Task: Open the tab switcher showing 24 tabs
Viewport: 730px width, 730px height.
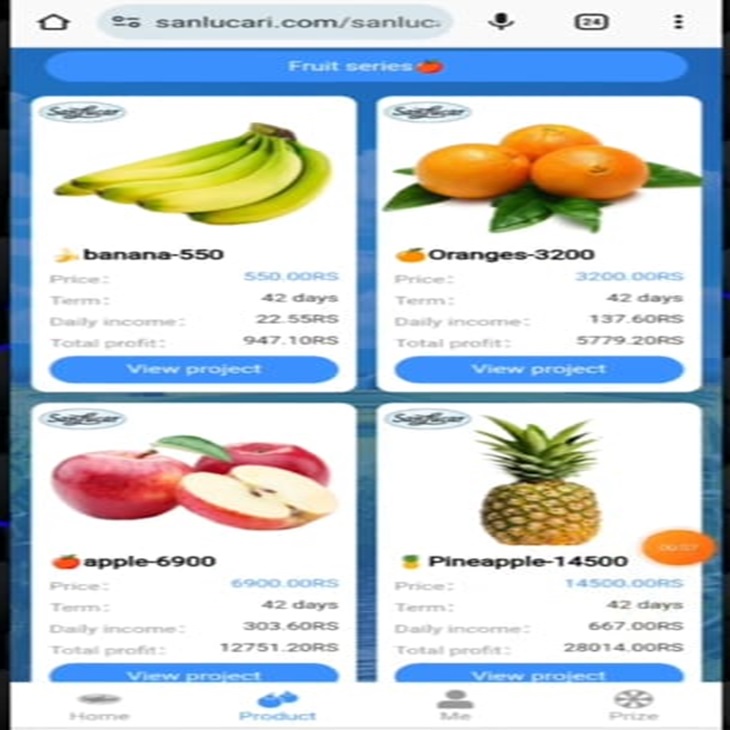Action: tap(591, 21)
